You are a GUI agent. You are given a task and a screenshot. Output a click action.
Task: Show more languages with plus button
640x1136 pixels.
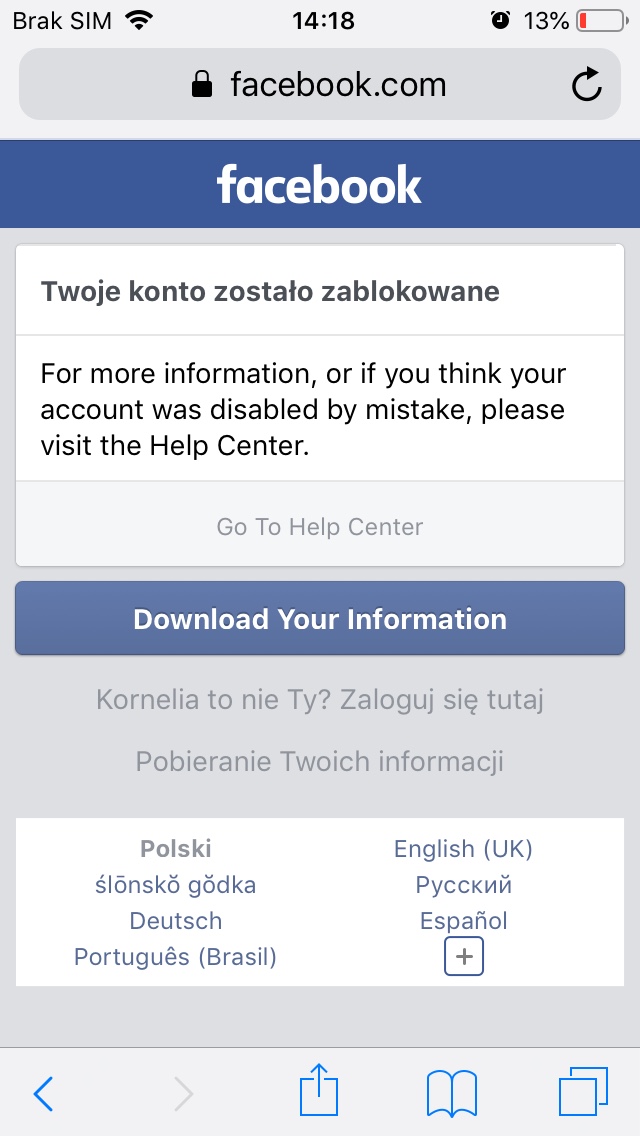pyautogui.click(x=463, y=957)
